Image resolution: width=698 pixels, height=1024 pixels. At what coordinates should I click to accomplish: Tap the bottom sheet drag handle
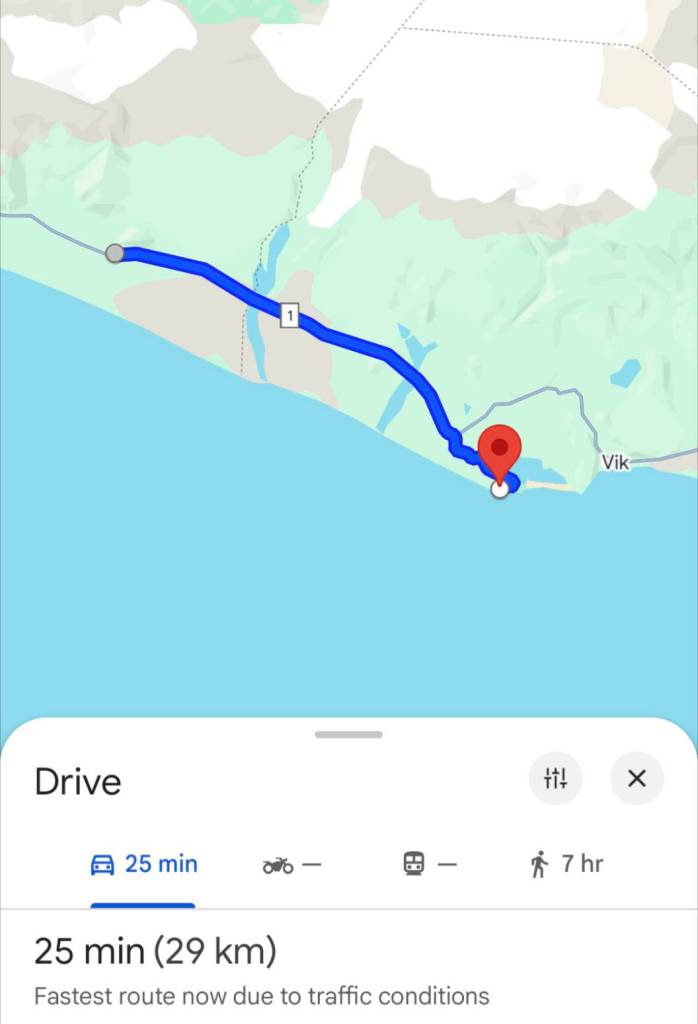348,734
